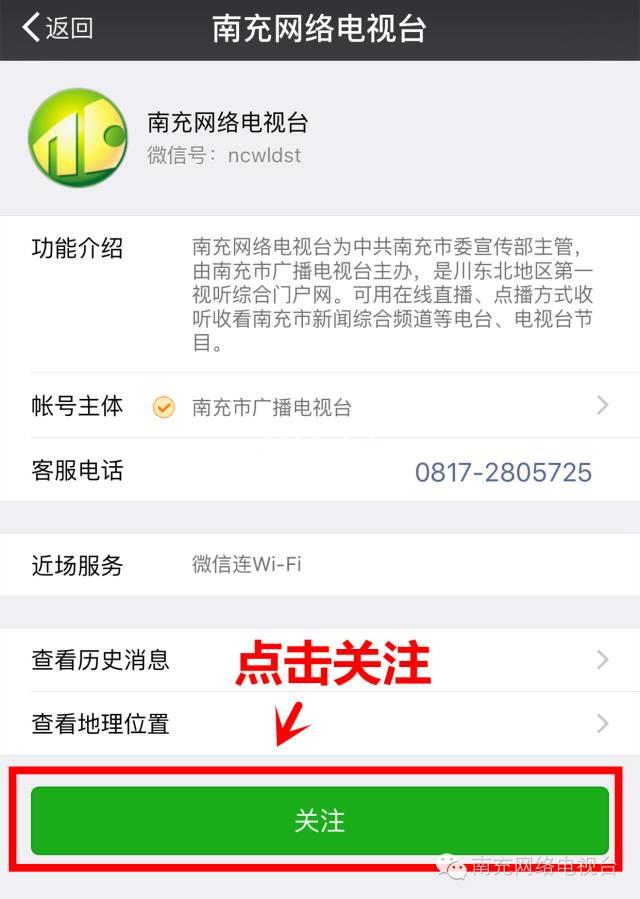This screenshot has height=899, width=640.
Task: Open 帐号主体 南充市广播电视台 details
Action: (x=320, y=406)
